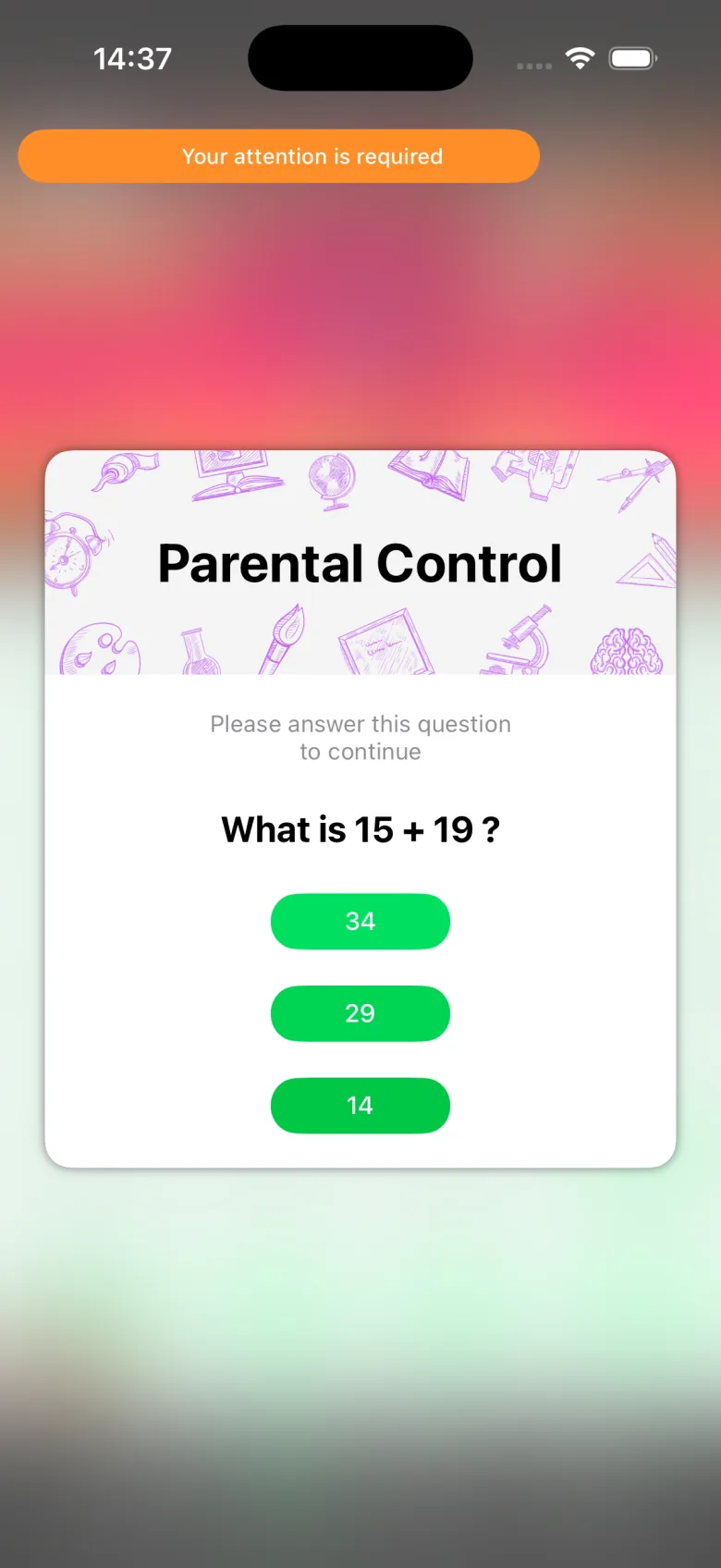Tap the 14 answer button
The image size is (721, 1568).
(x=360, y=1106)
